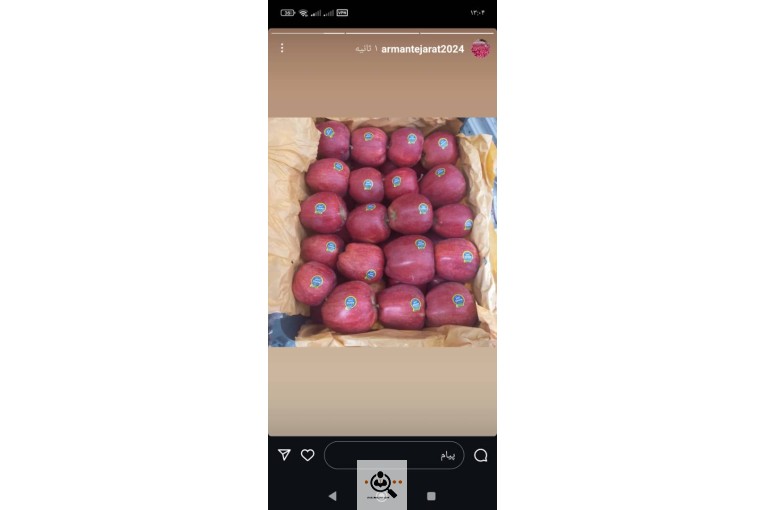Tap the armantejarat2024 profile avatar
Image resolution: width=765 pixels, height=510 pixels.
(x=481, y=49)
